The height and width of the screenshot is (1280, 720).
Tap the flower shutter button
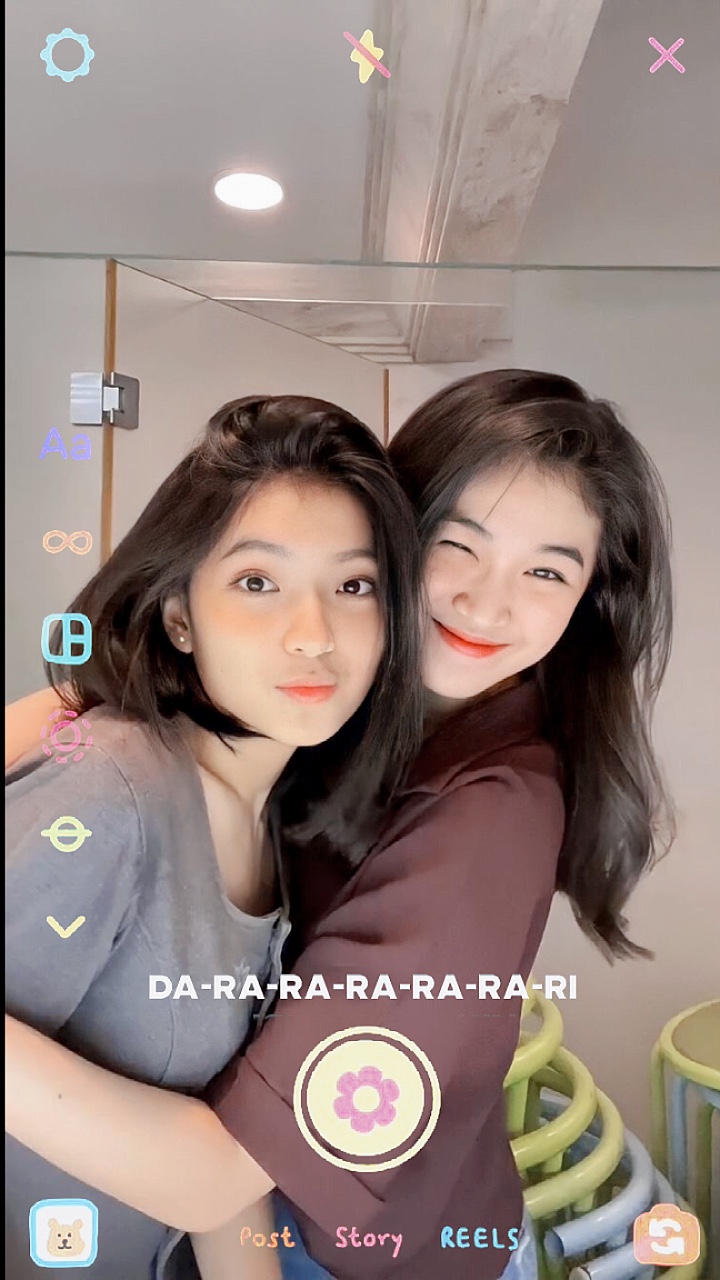click(x=366, y=1098)
